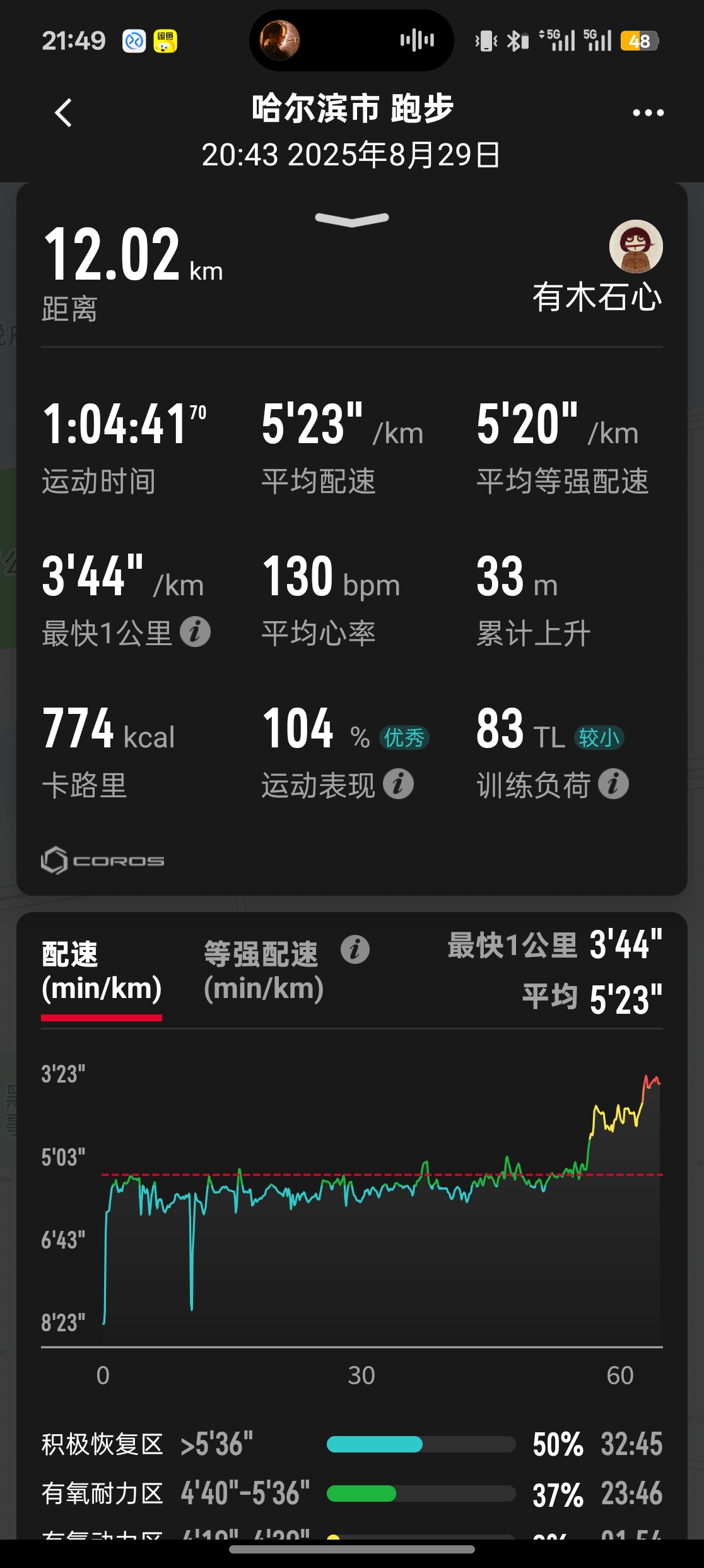Switch to the 等强配速 (min/km) tab
This screenshot has width=704, height=1568.
tap(263, 971)
